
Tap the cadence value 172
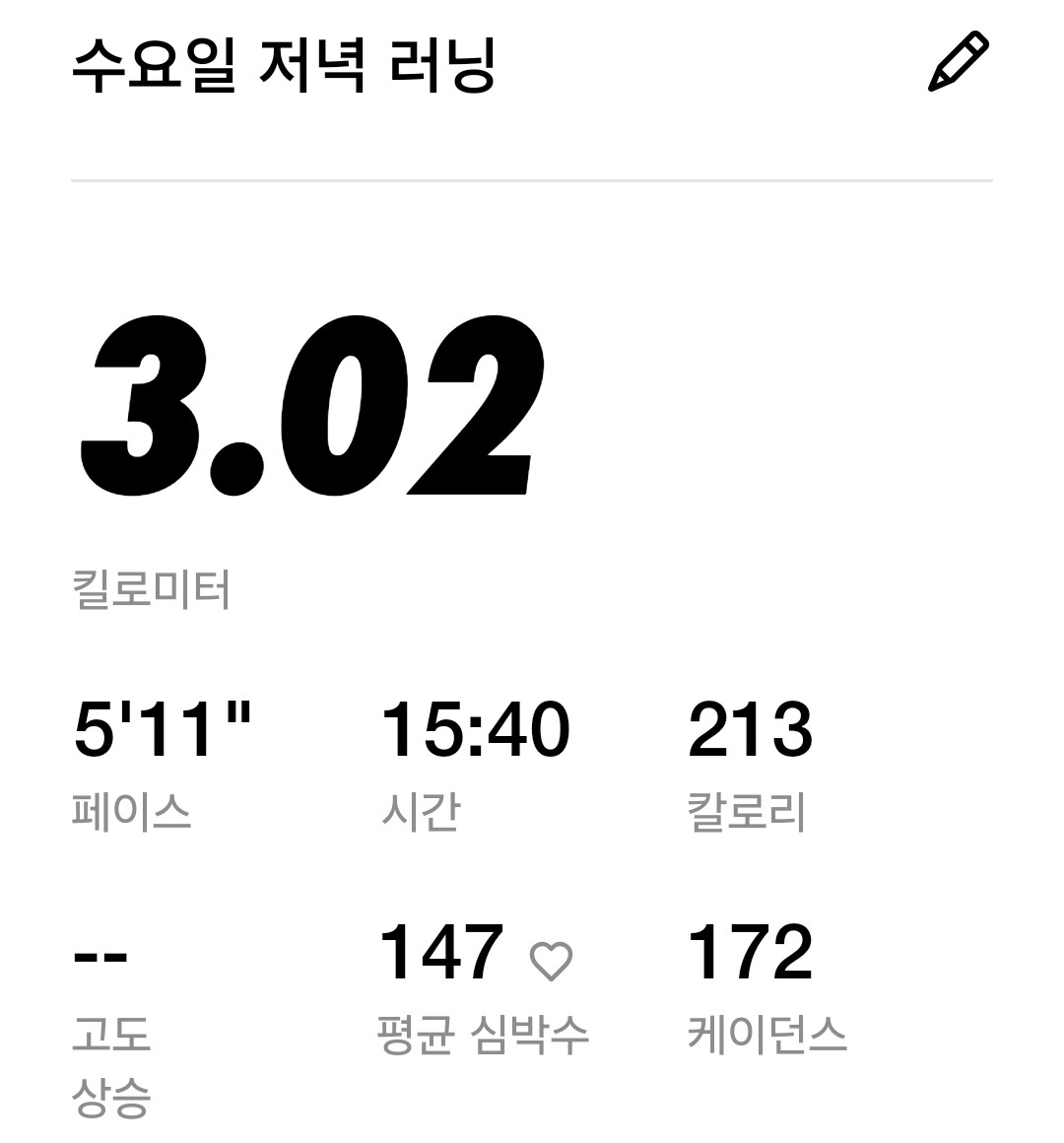click(x=754, y=952)
